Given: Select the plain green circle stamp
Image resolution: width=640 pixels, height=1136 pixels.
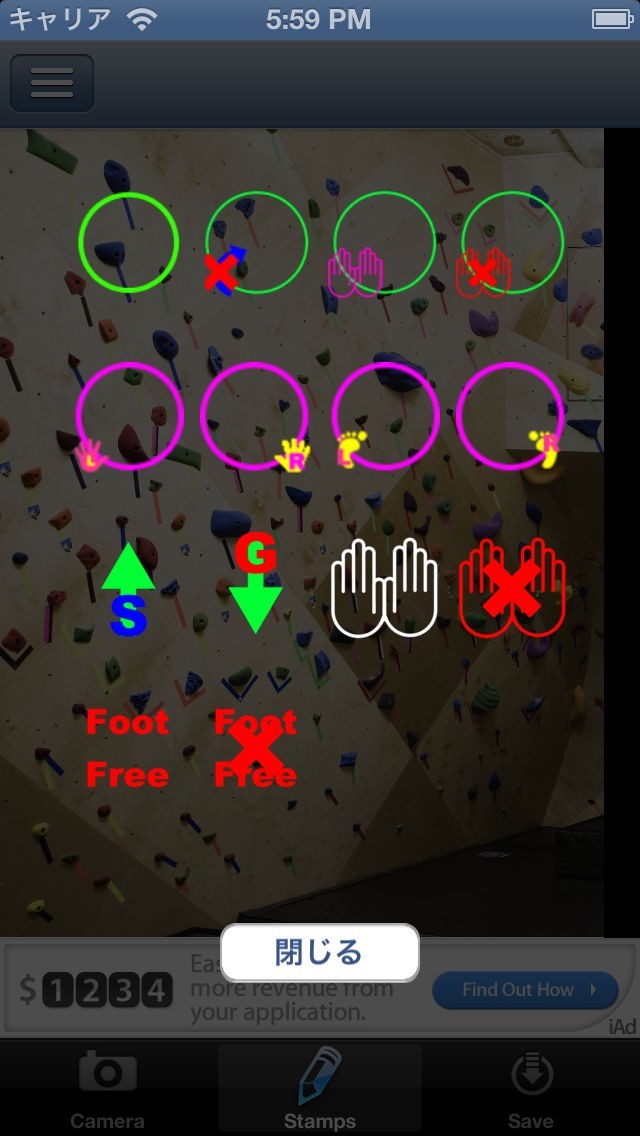Looking at the screenshot, I should coord(129,242).
